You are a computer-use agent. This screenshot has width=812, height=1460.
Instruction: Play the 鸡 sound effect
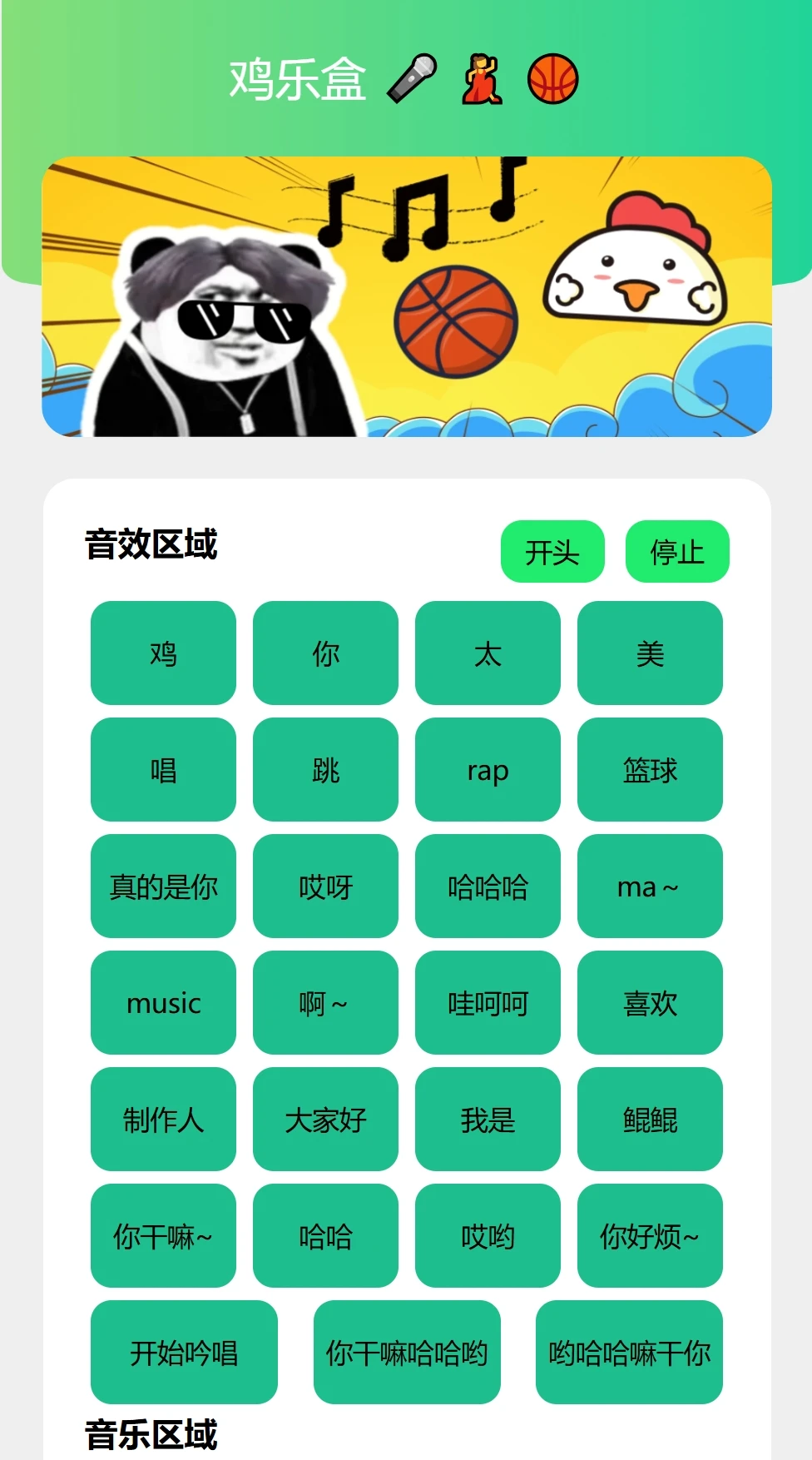click(163, 653)
